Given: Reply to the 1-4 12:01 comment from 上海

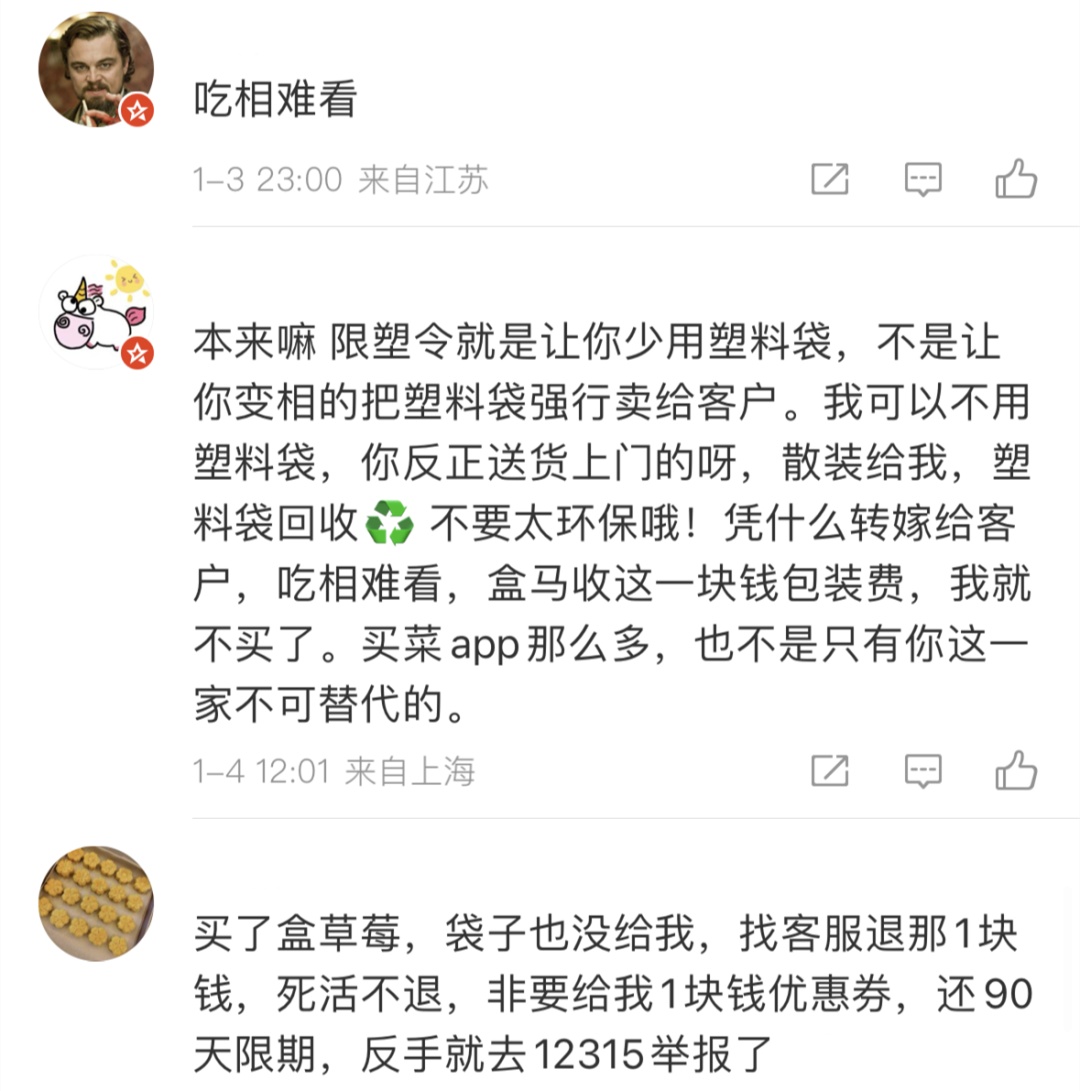Looking at the screenshot, I should point(923,771).
